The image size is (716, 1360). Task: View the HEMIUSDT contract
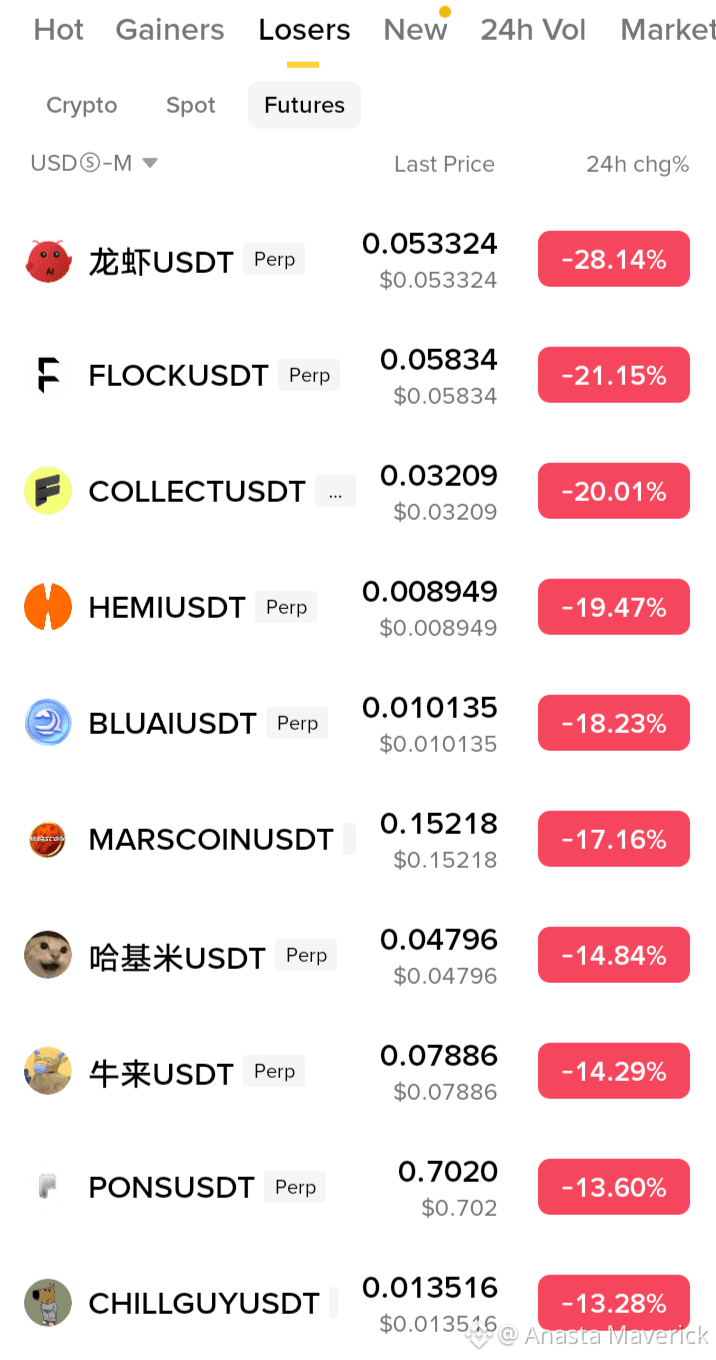(x=358, y=608)
